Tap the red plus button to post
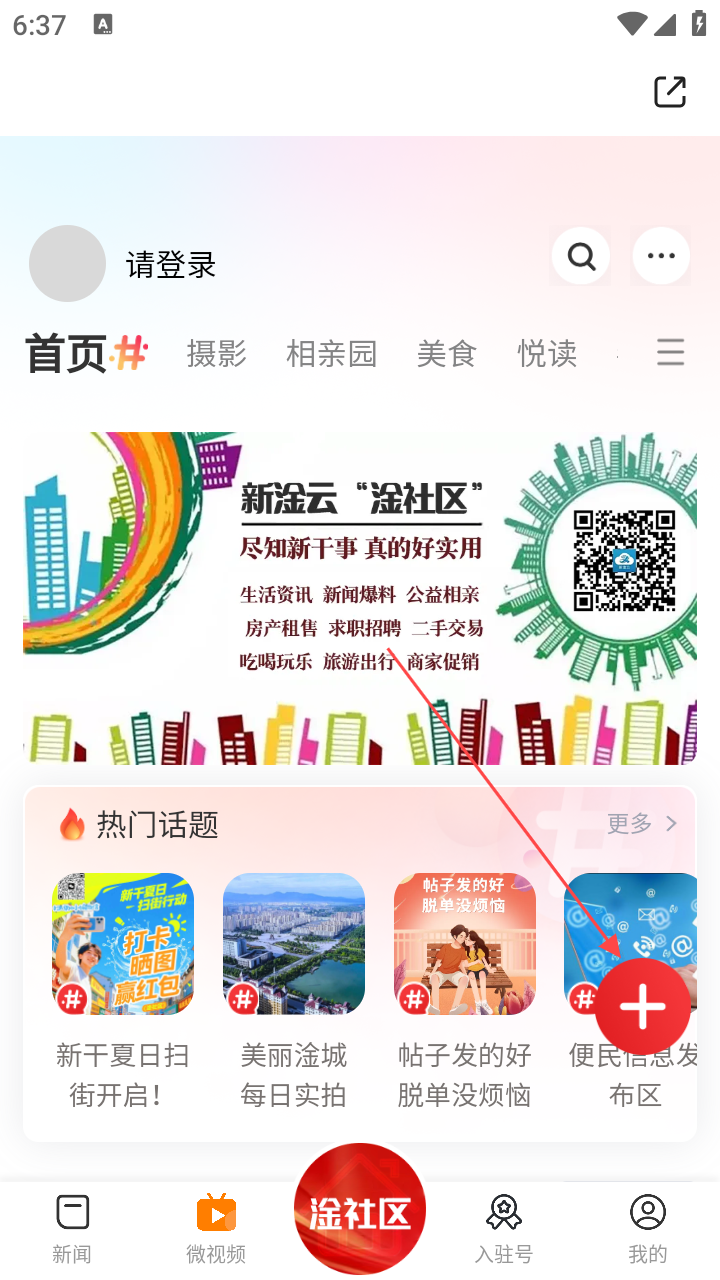The image size is (720, 1280). pyautogui.click(x=643, y=1007)
